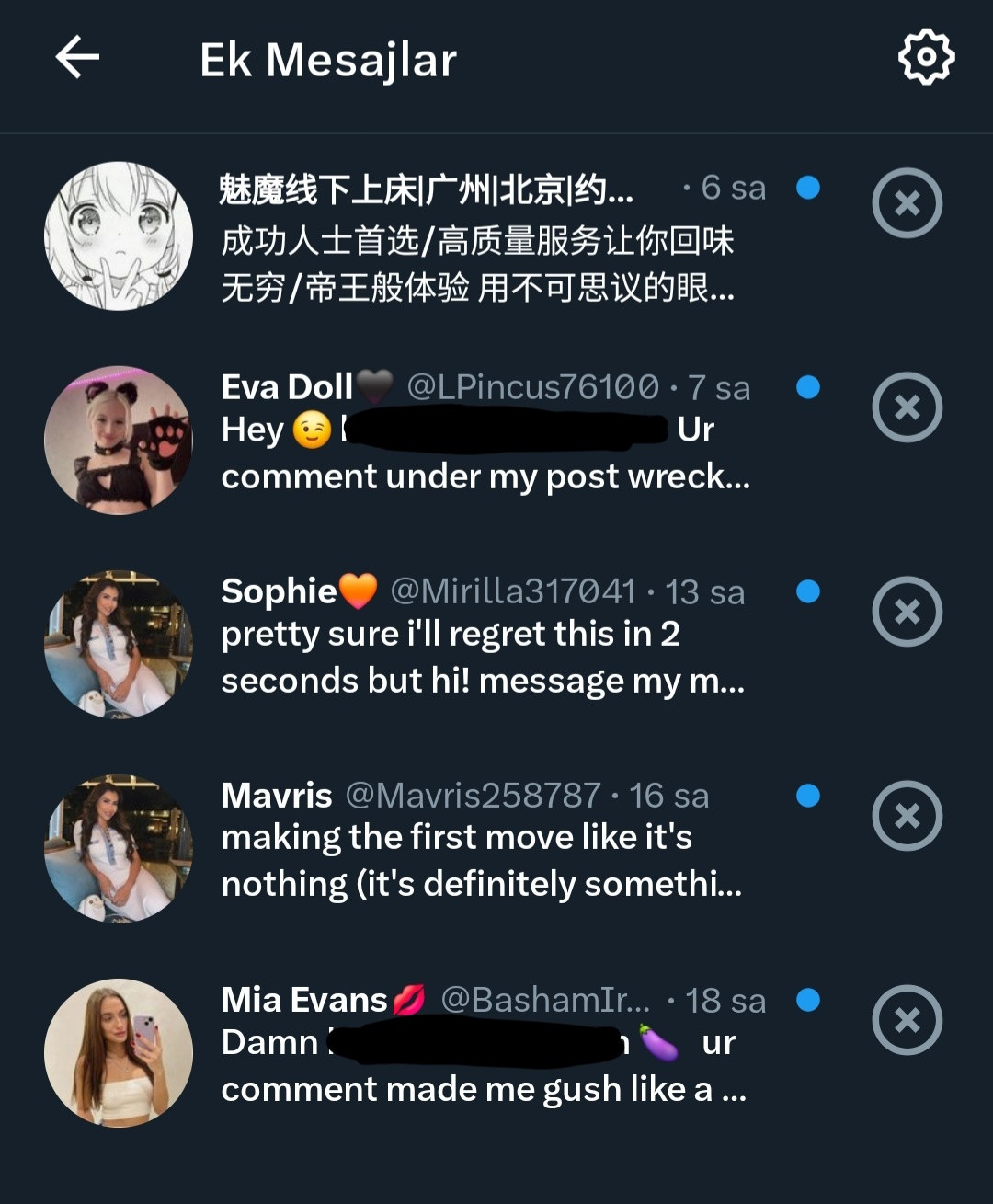Screen dimensions: 993x1204
Task: Open the message from Eva Doll
Action: (x=485, y=432)
